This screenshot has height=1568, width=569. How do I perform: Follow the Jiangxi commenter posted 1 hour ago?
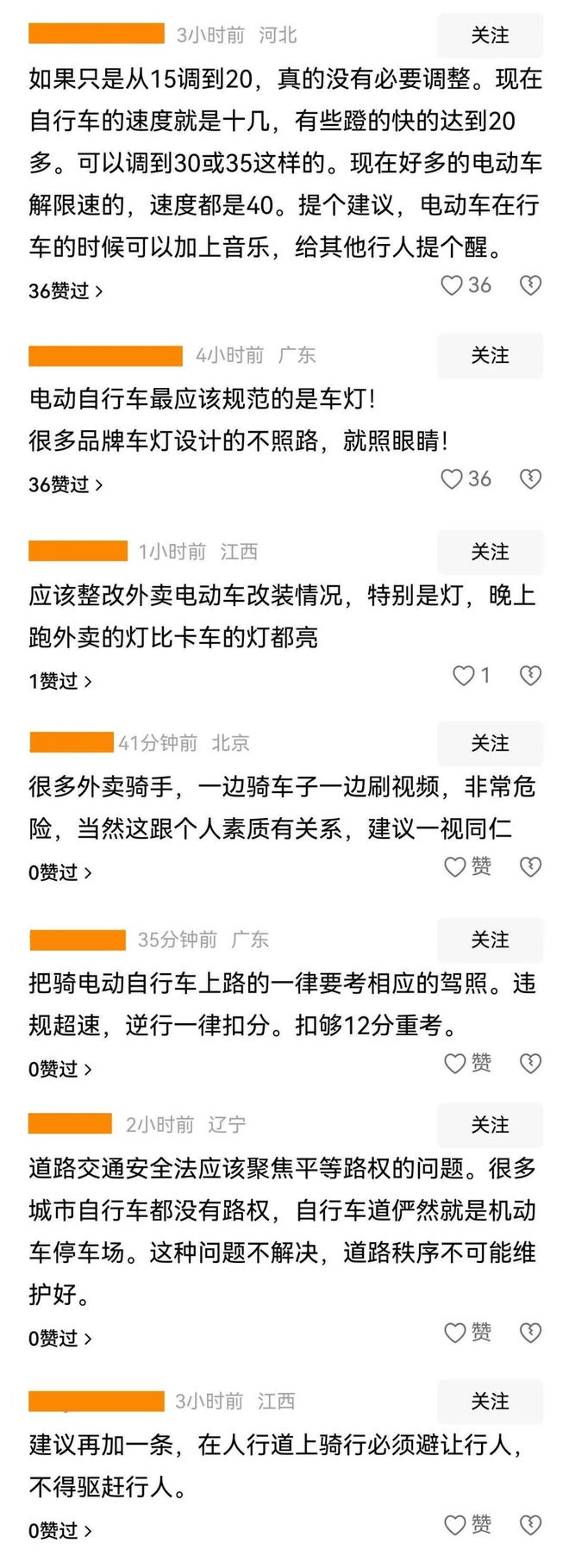coord(490,552)
